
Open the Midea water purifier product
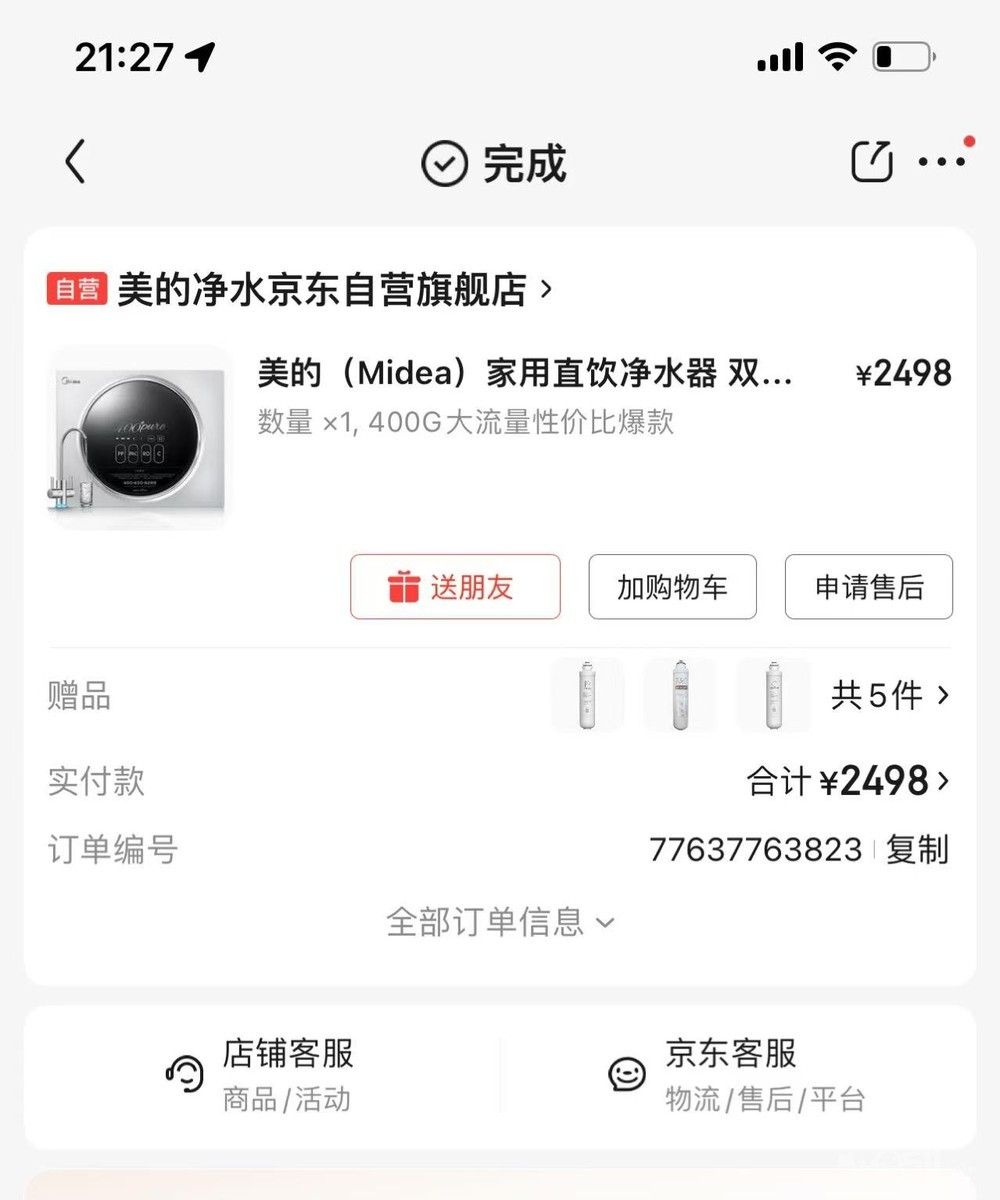click(524, 374)
